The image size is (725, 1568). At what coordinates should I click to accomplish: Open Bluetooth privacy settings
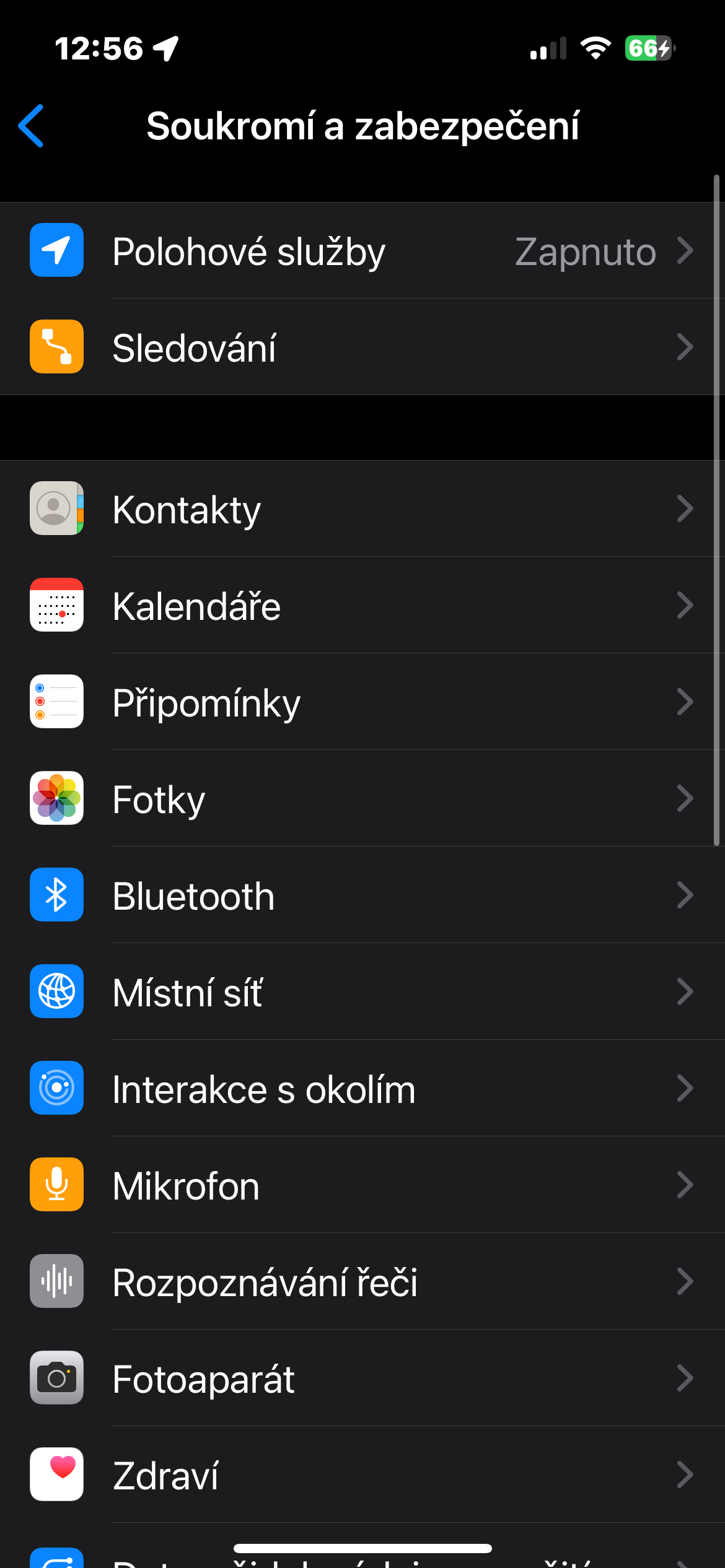(x=362, y=895)
